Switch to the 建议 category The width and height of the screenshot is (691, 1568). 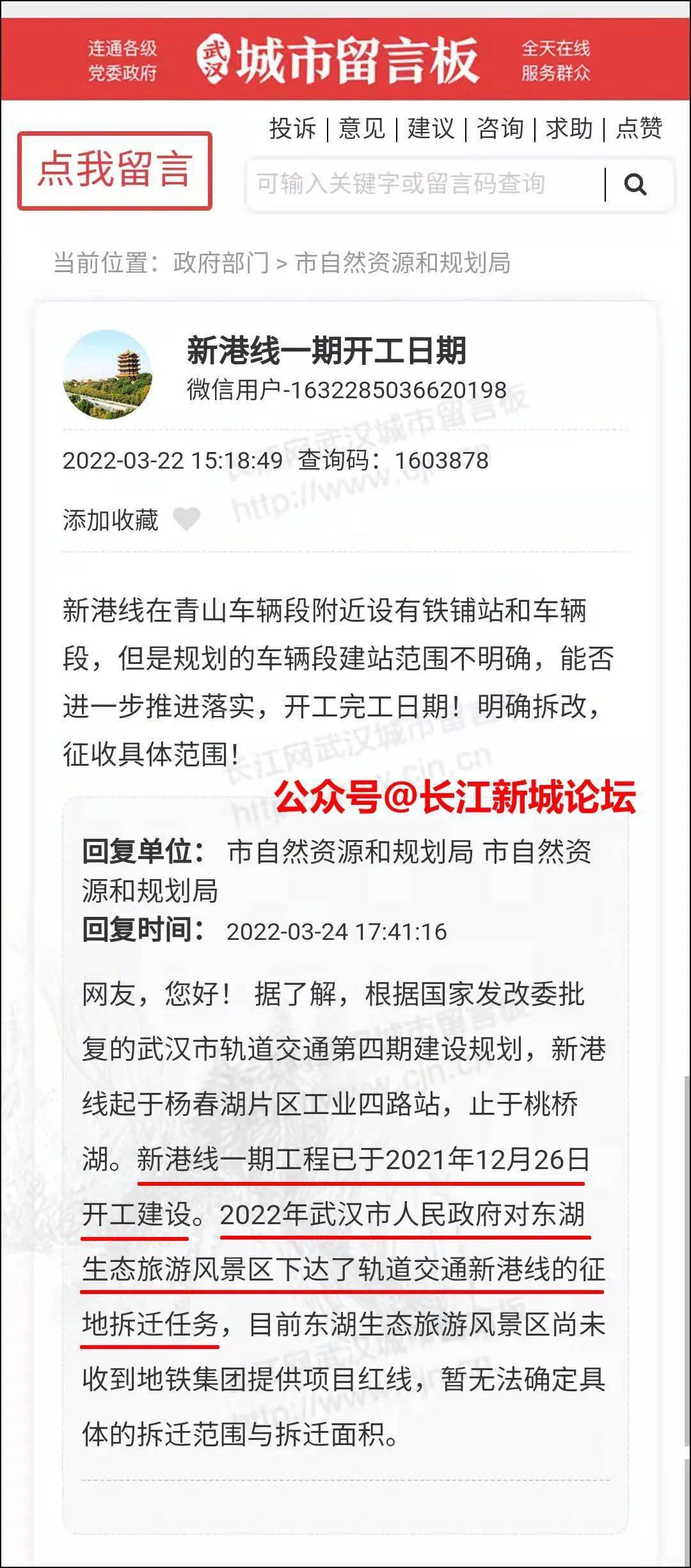pyautogui.click(x=431, y=128)
